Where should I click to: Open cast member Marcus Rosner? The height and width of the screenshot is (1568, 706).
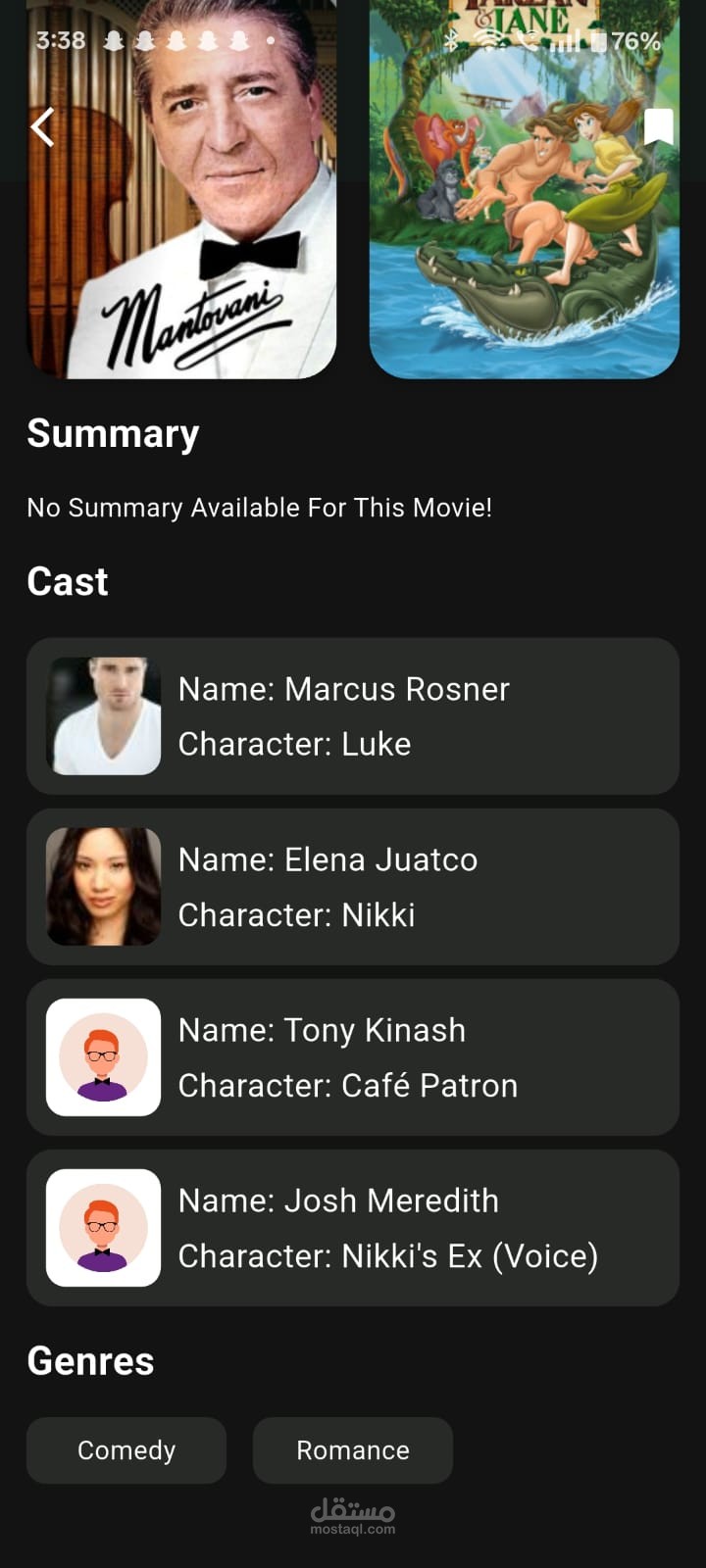(x=353, y=716)
